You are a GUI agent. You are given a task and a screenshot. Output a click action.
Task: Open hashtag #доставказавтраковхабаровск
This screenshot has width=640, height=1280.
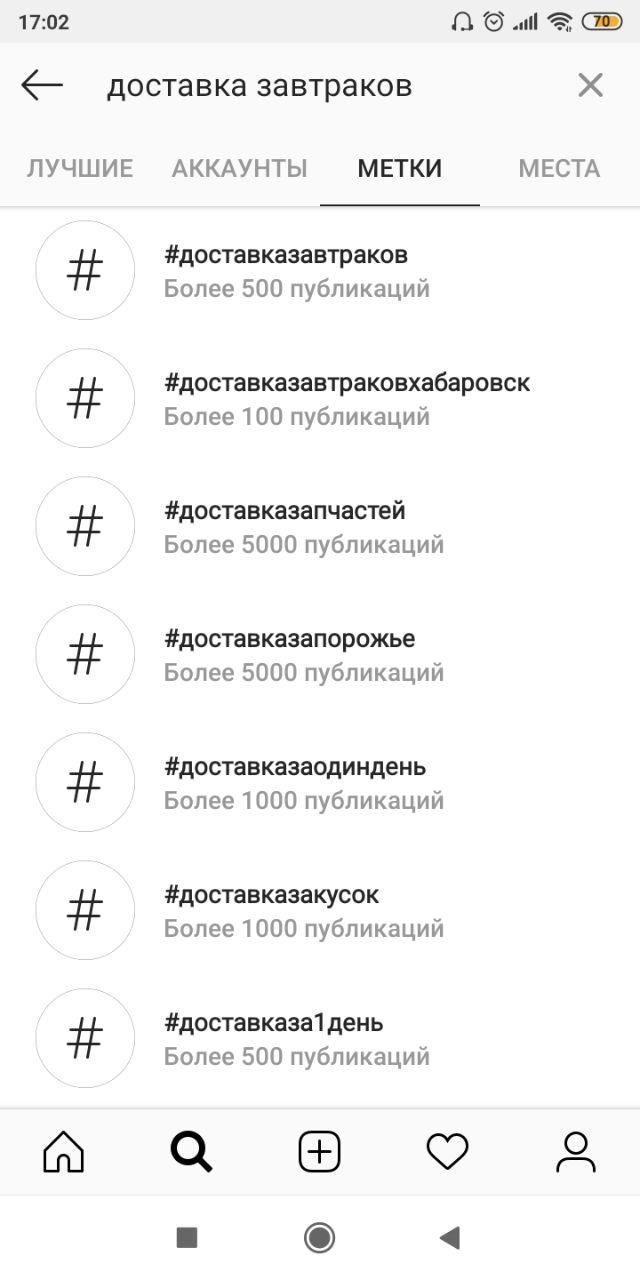pyautogui.click(x=320, y=399)
